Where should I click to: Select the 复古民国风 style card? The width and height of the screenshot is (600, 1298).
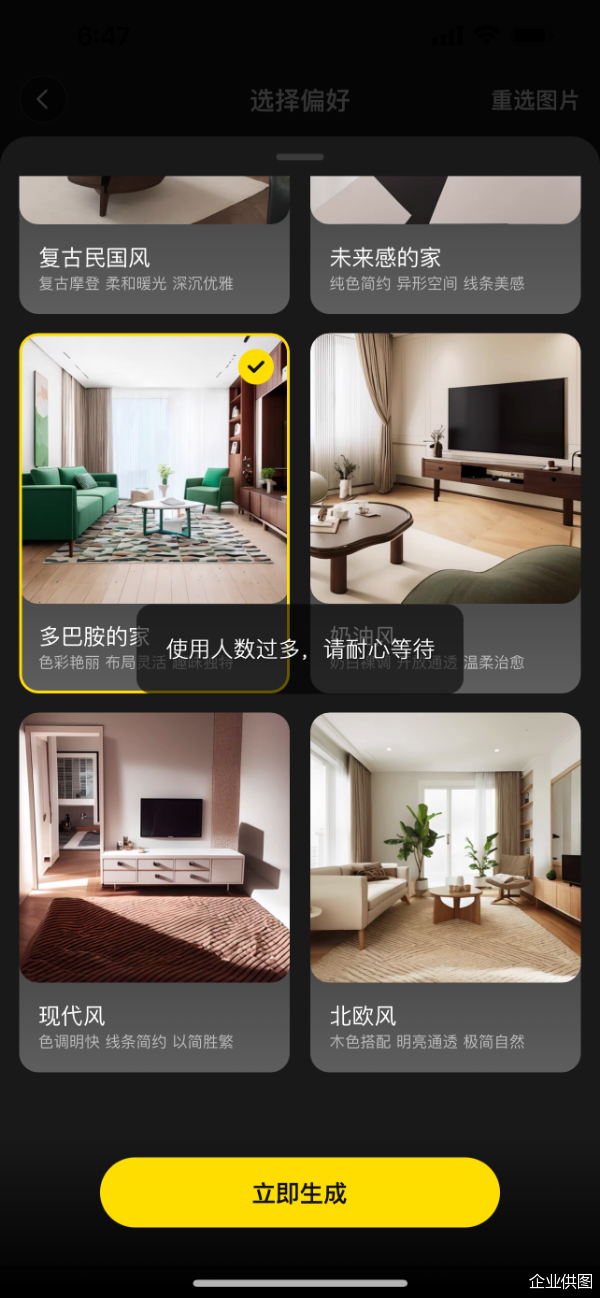154,245
